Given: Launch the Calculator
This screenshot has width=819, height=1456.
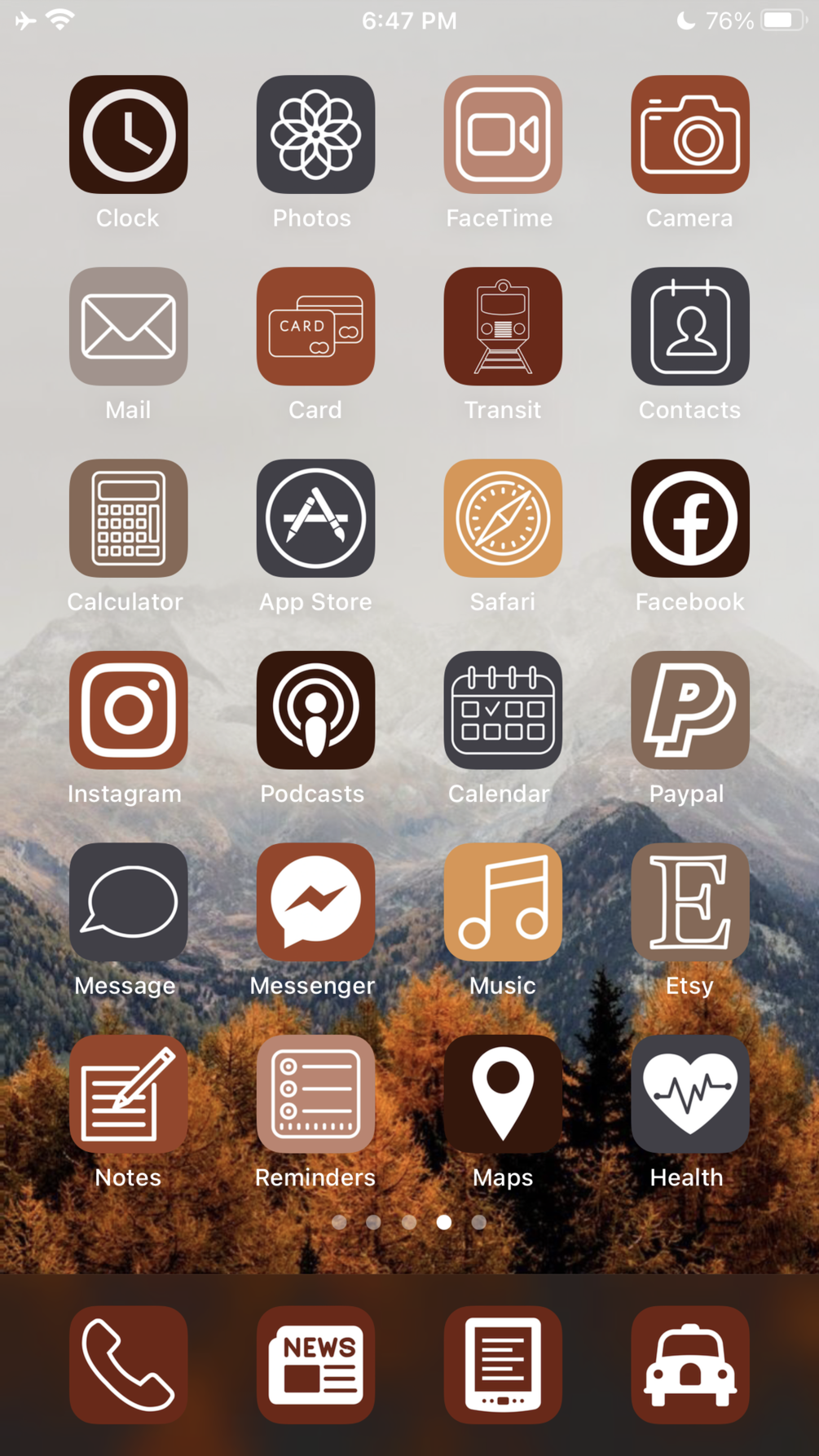Looking at the screenshot, I should coord(128,518).
